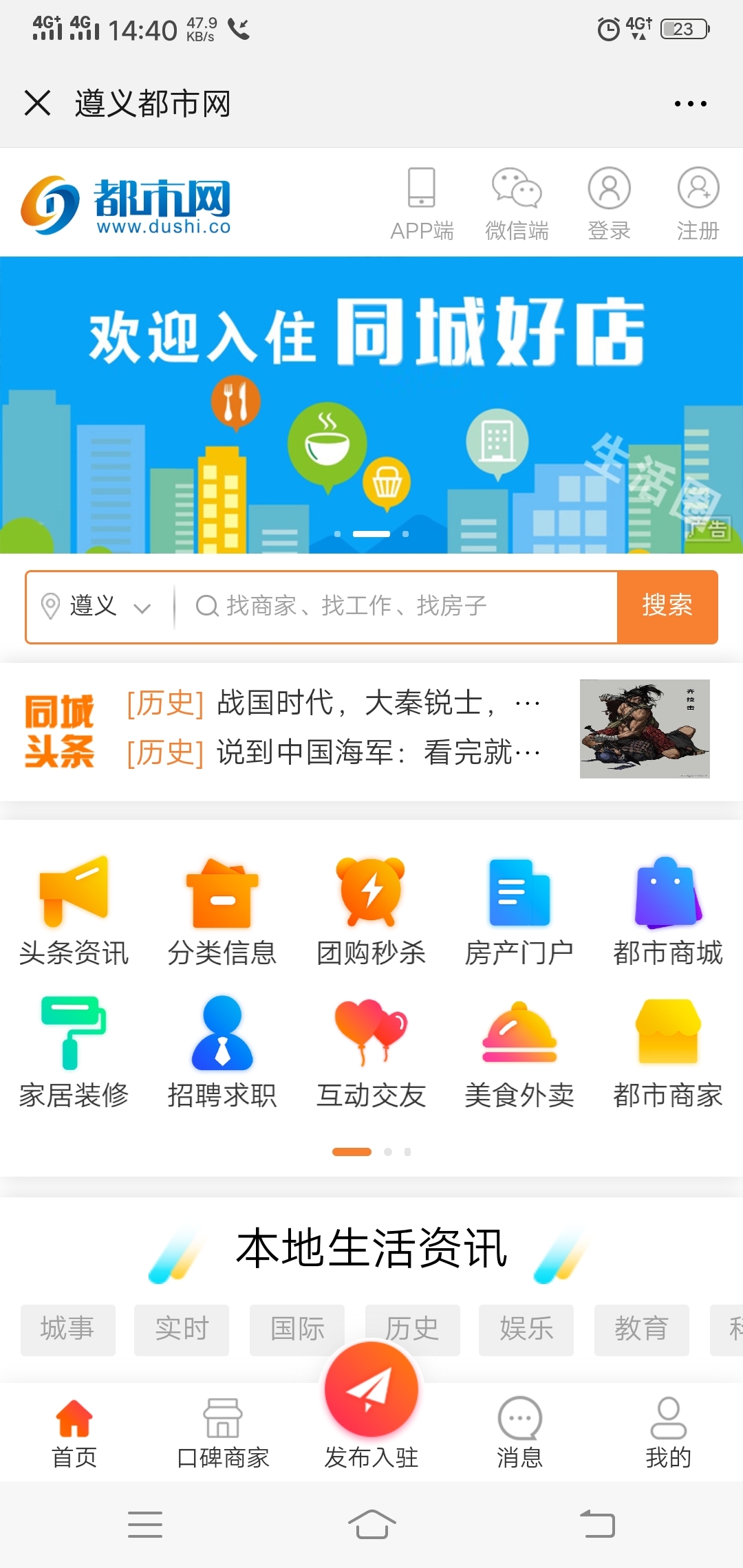The width and height of the screenshot is (743, 1568).
Task: Open 美食外卖 food delivery section
Action: 518,1052
